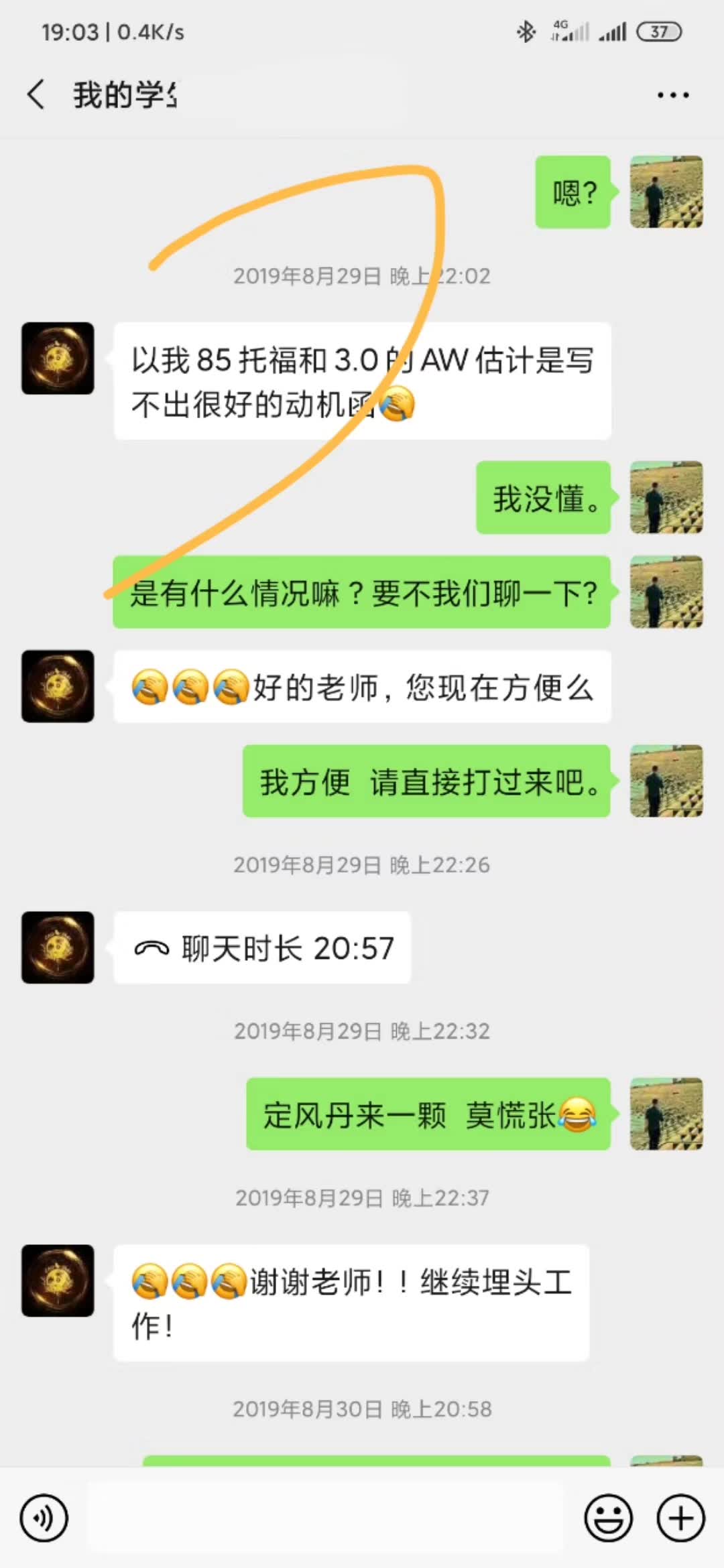Open the chat's three-dot menu
724x1568 pixels.
tap(673, 95)
